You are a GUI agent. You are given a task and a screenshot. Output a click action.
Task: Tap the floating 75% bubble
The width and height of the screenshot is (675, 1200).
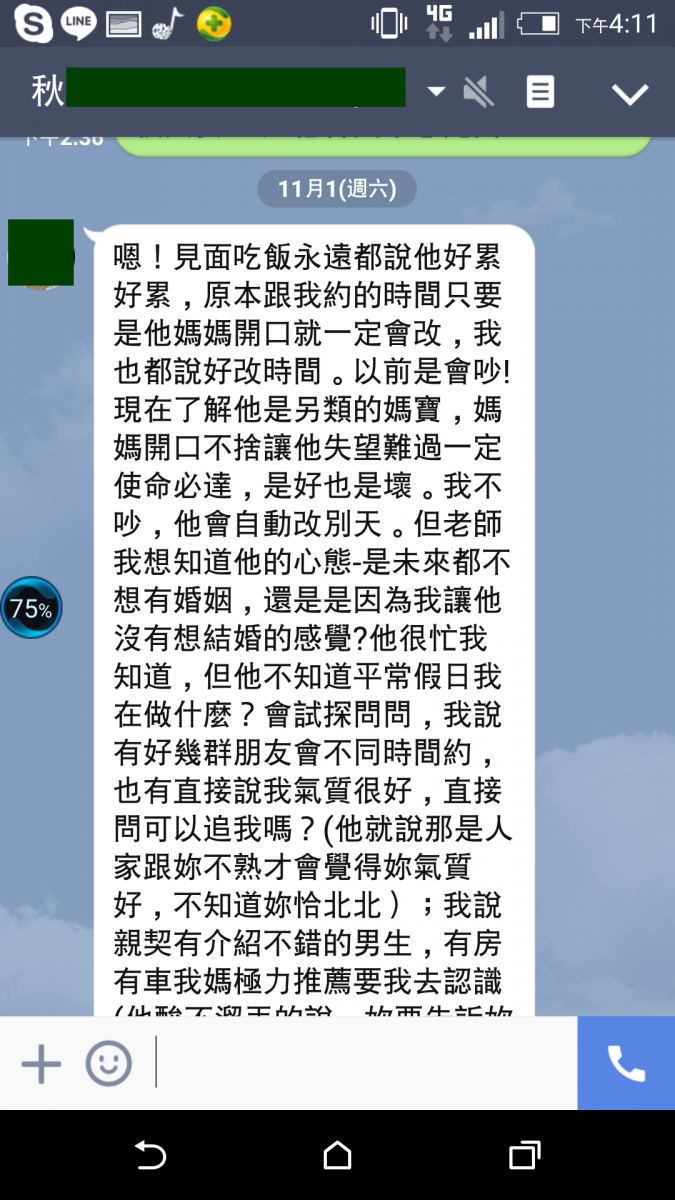click(31, 607)
